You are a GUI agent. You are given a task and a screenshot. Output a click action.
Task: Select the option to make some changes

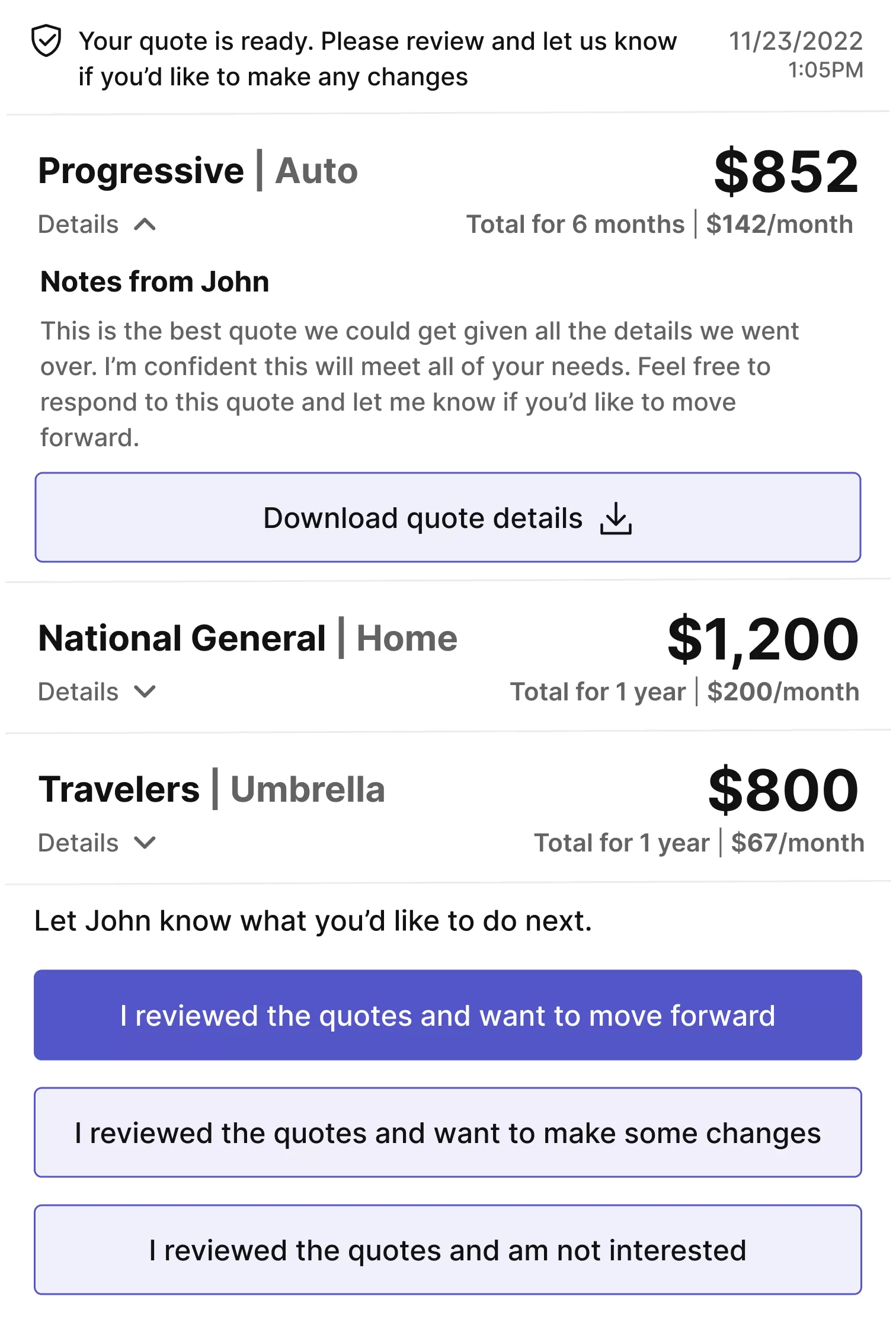(x=447, y=1132)
